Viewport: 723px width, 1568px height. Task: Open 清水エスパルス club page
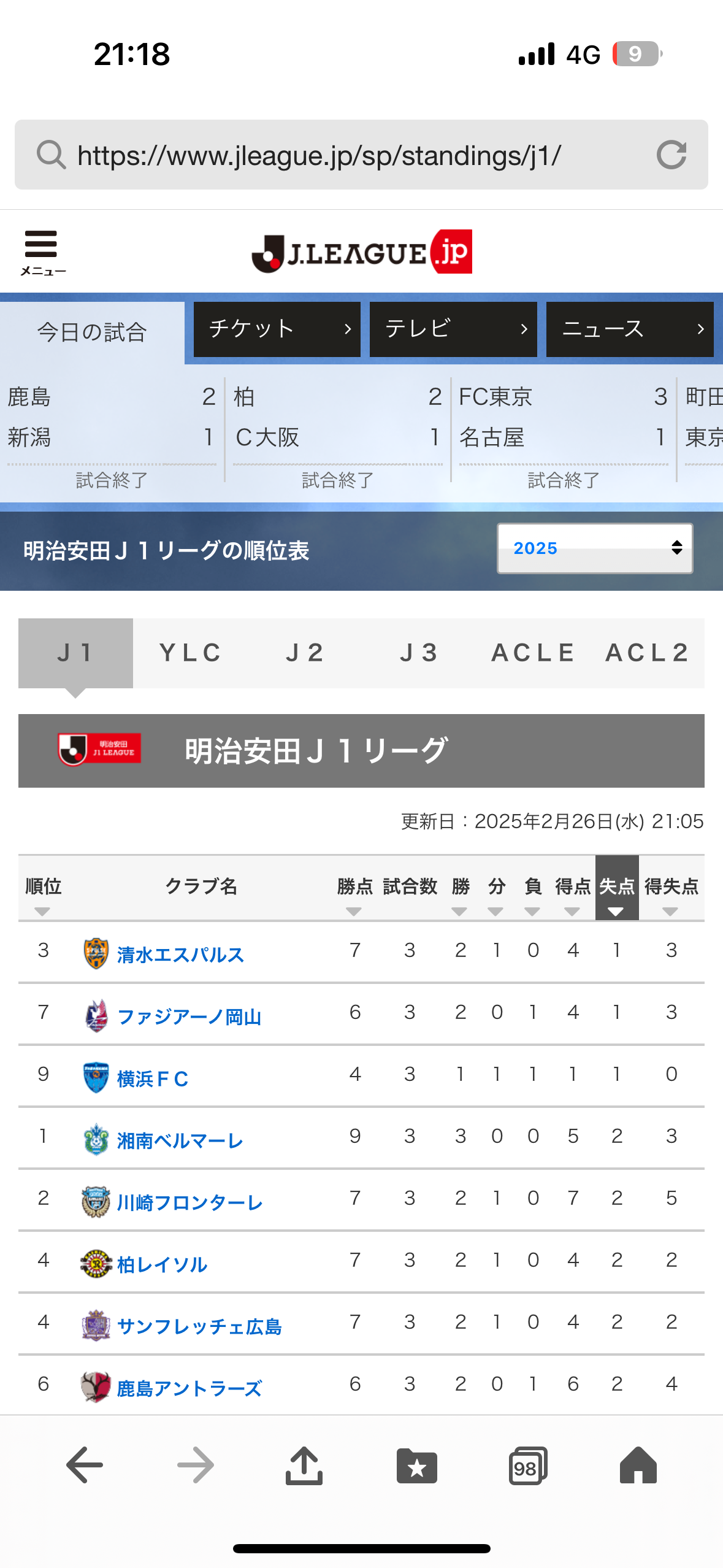(x=180, y=955)
